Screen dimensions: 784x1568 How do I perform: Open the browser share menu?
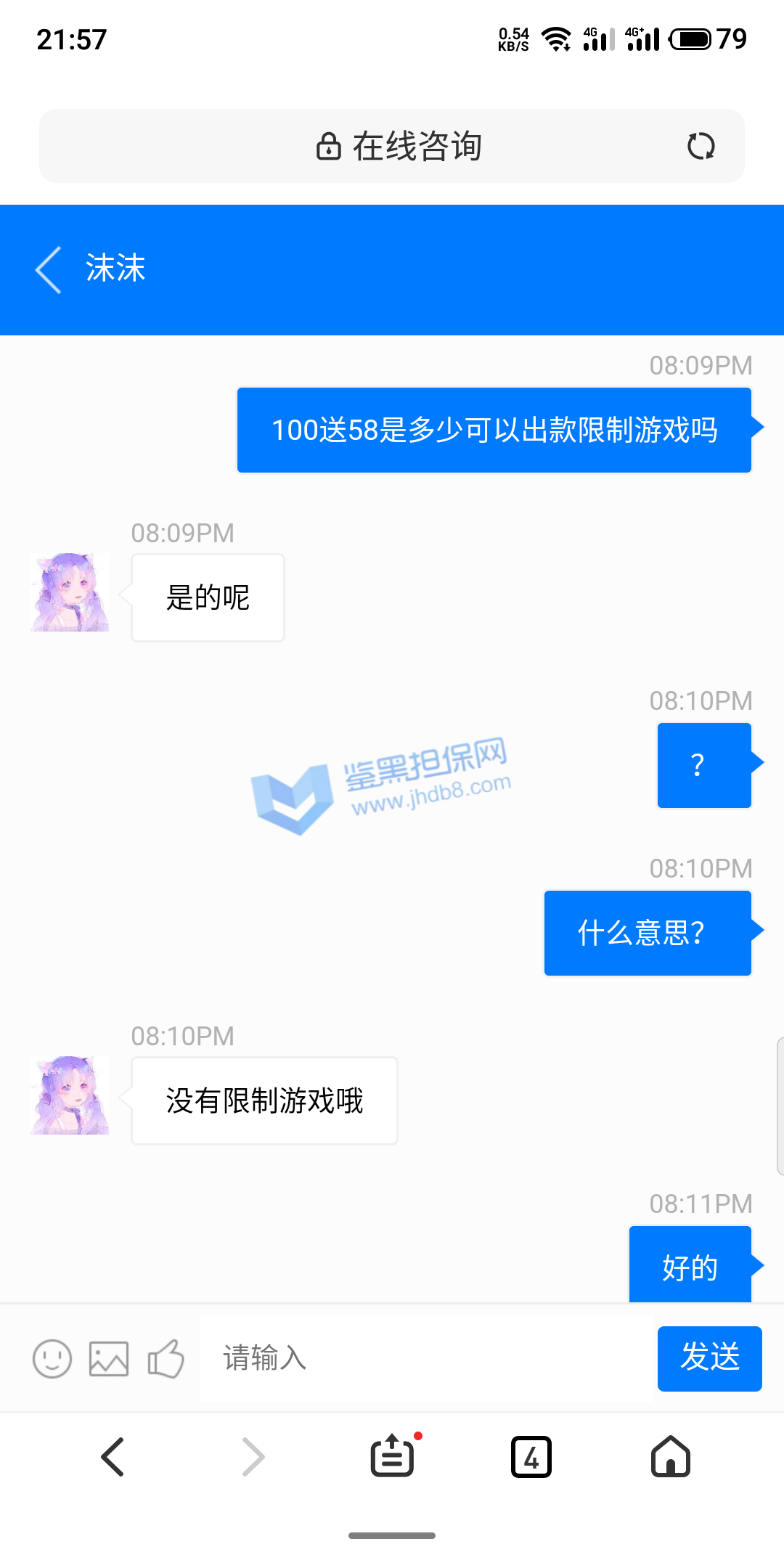coord(393,1457)
